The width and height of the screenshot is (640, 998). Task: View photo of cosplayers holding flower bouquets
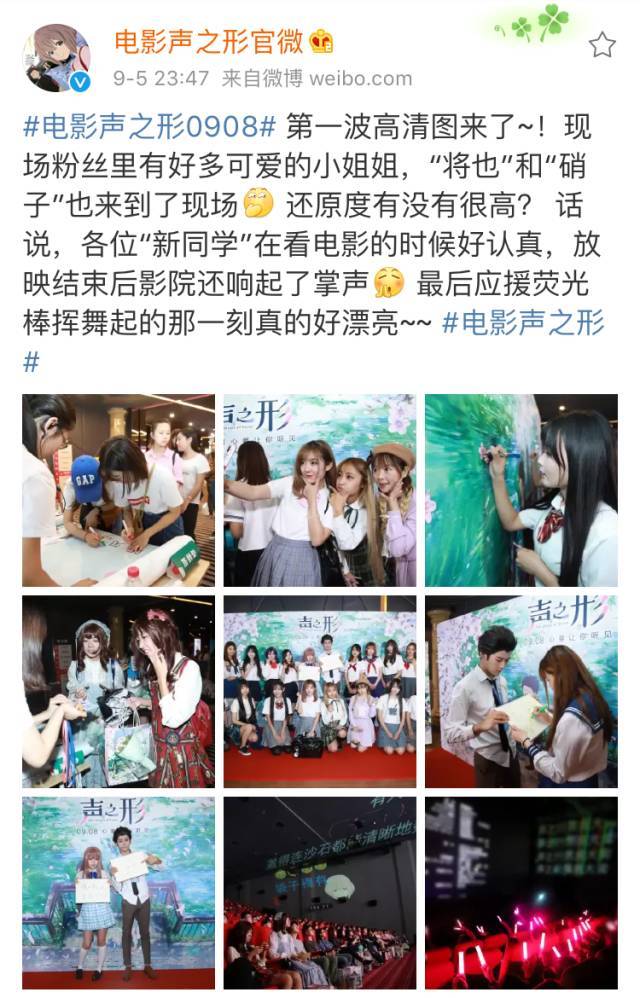coord(118,692)
